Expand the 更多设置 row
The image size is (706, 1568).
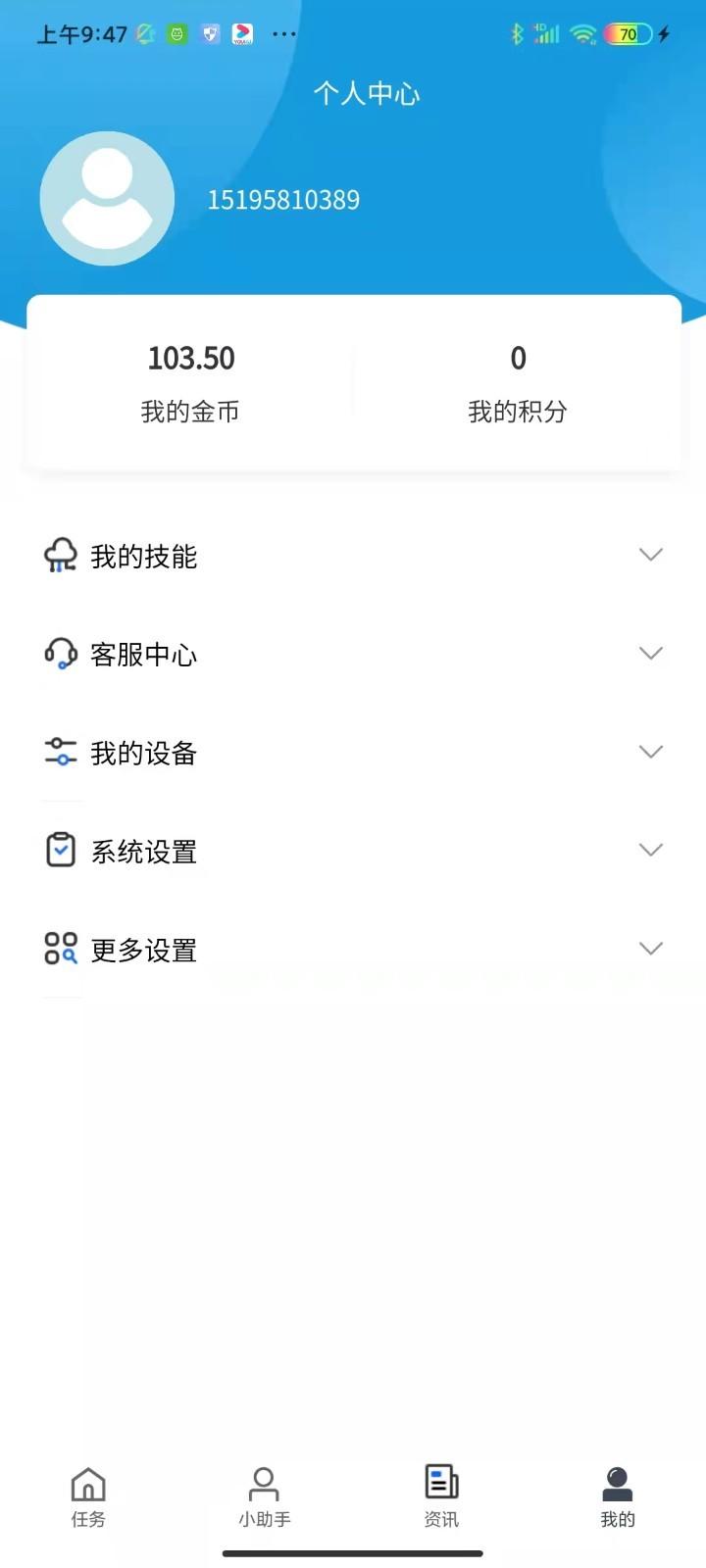[x=353, y=950]
